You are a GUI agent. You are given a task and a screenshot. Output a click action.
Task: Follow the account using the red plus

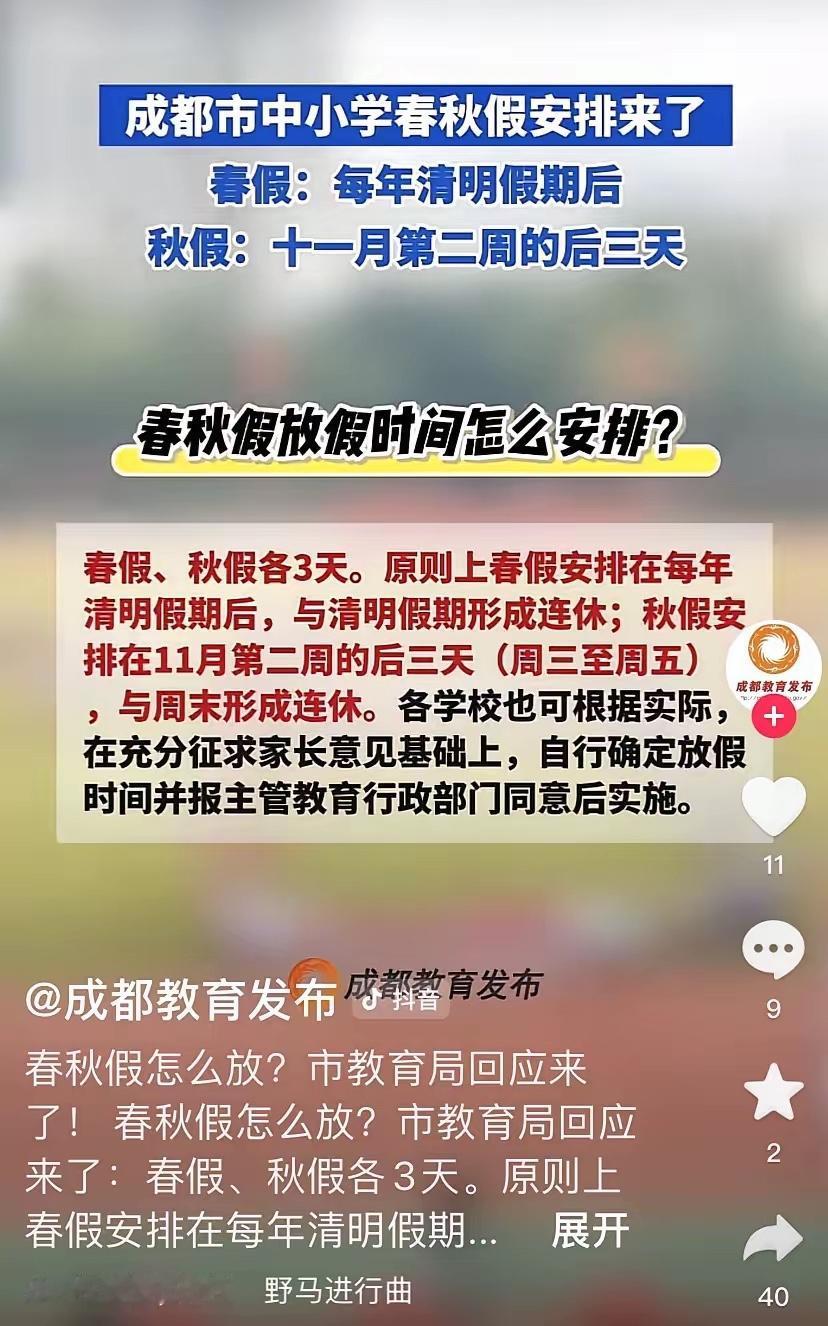(x=773, y=718)
